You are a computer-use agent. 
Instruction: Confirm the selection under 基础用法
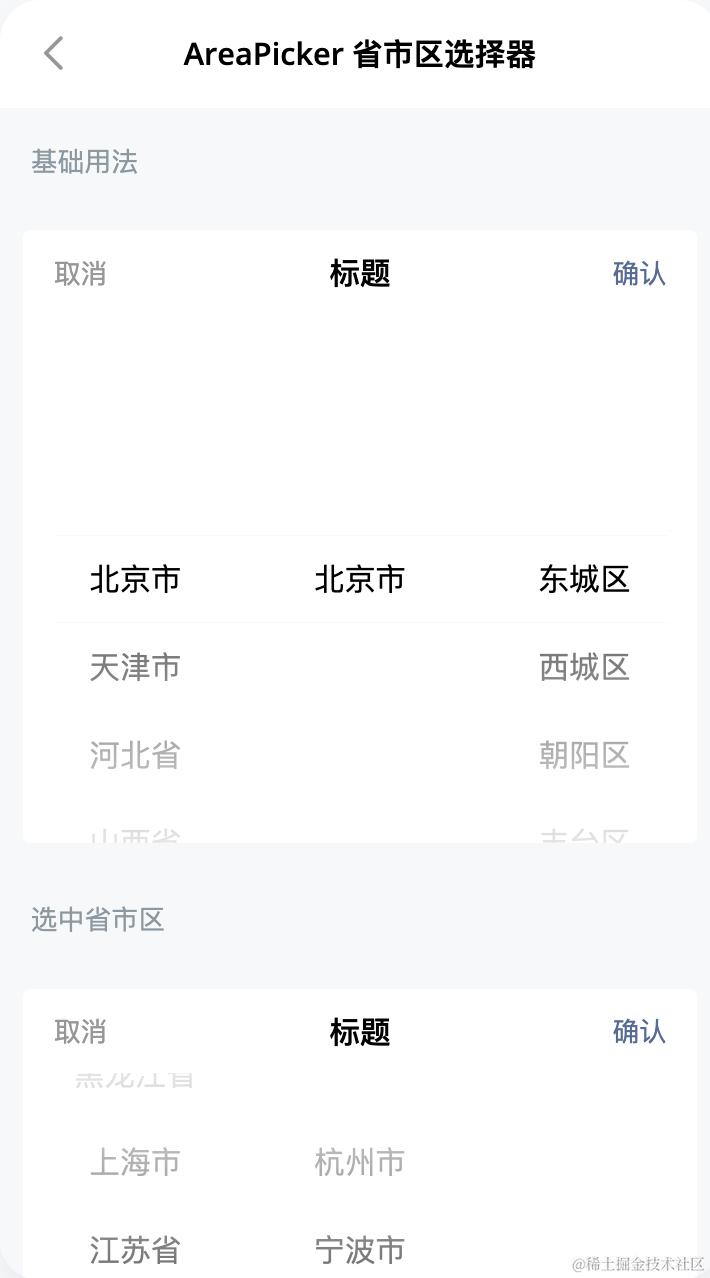(x=639, y=273)
